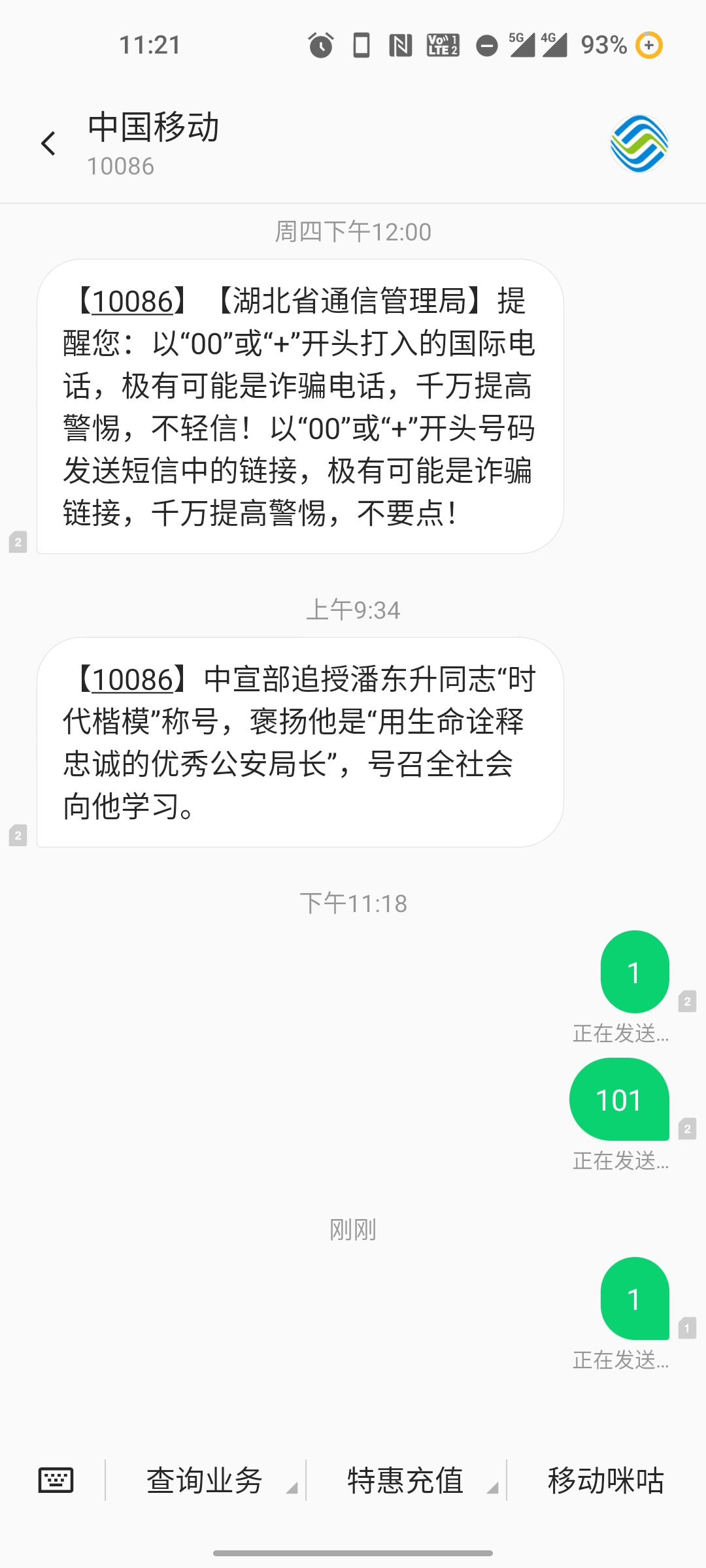Open the China Mobile contact avatar
Viewport: 706px width, 1568px height.
639,145
